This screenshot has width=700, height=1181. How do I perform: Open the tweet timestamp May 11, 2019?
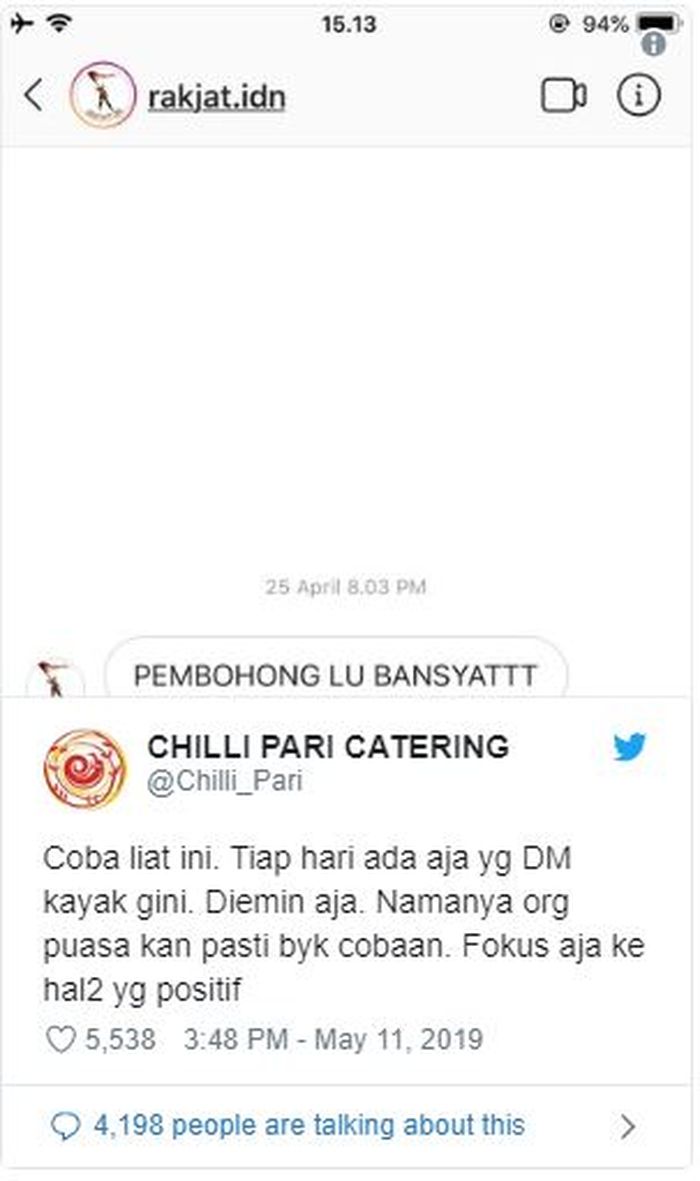(x=333, y=1039)
